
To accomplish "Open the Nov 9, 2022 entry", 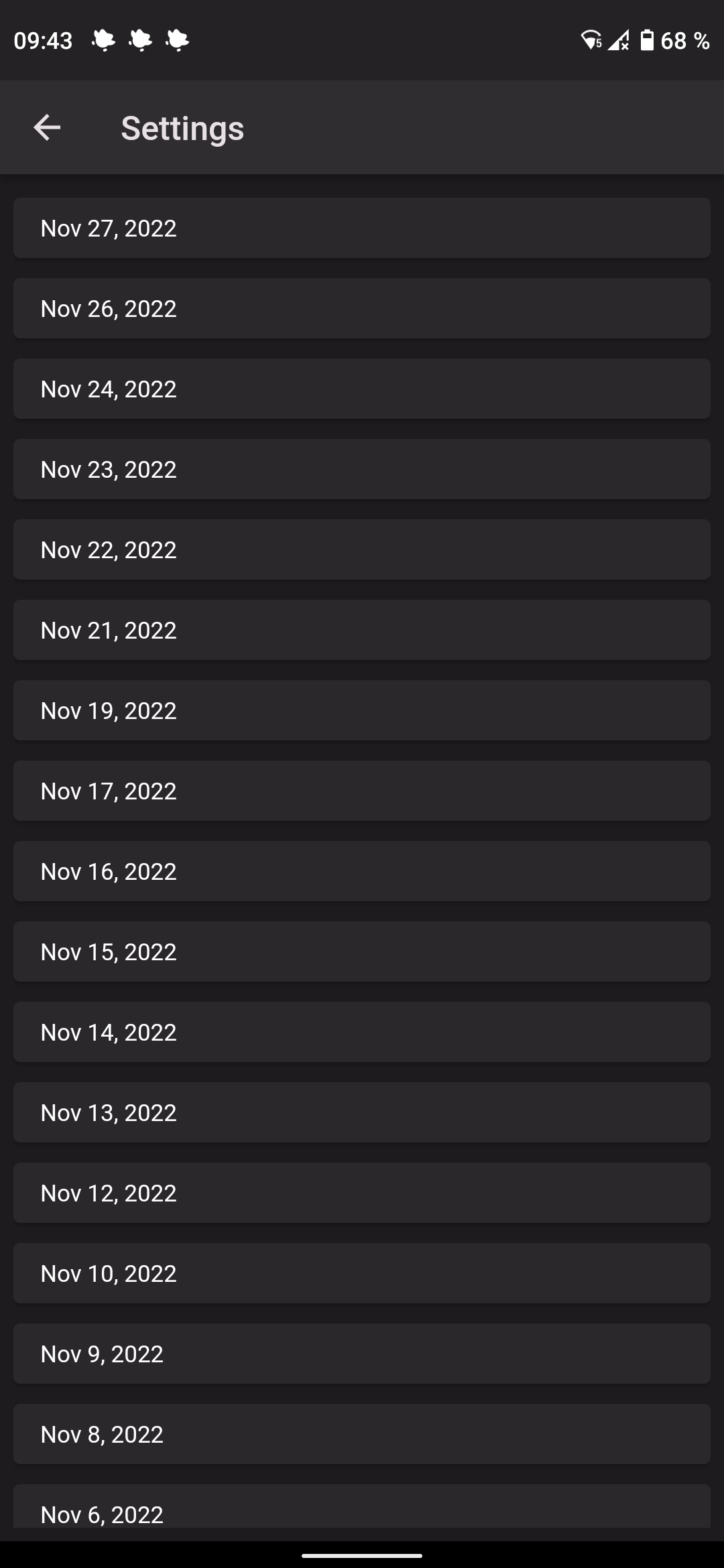I will pos(362,1354).
